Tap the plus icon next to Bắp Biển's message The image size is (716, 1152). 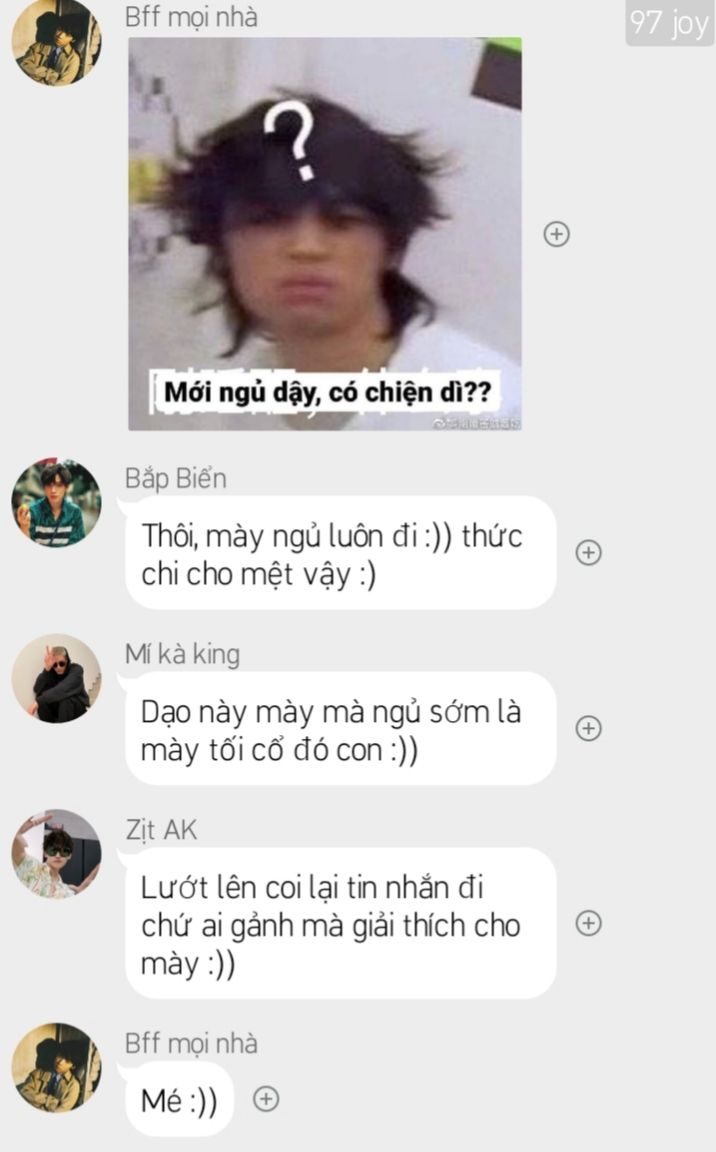coord(588,552)
